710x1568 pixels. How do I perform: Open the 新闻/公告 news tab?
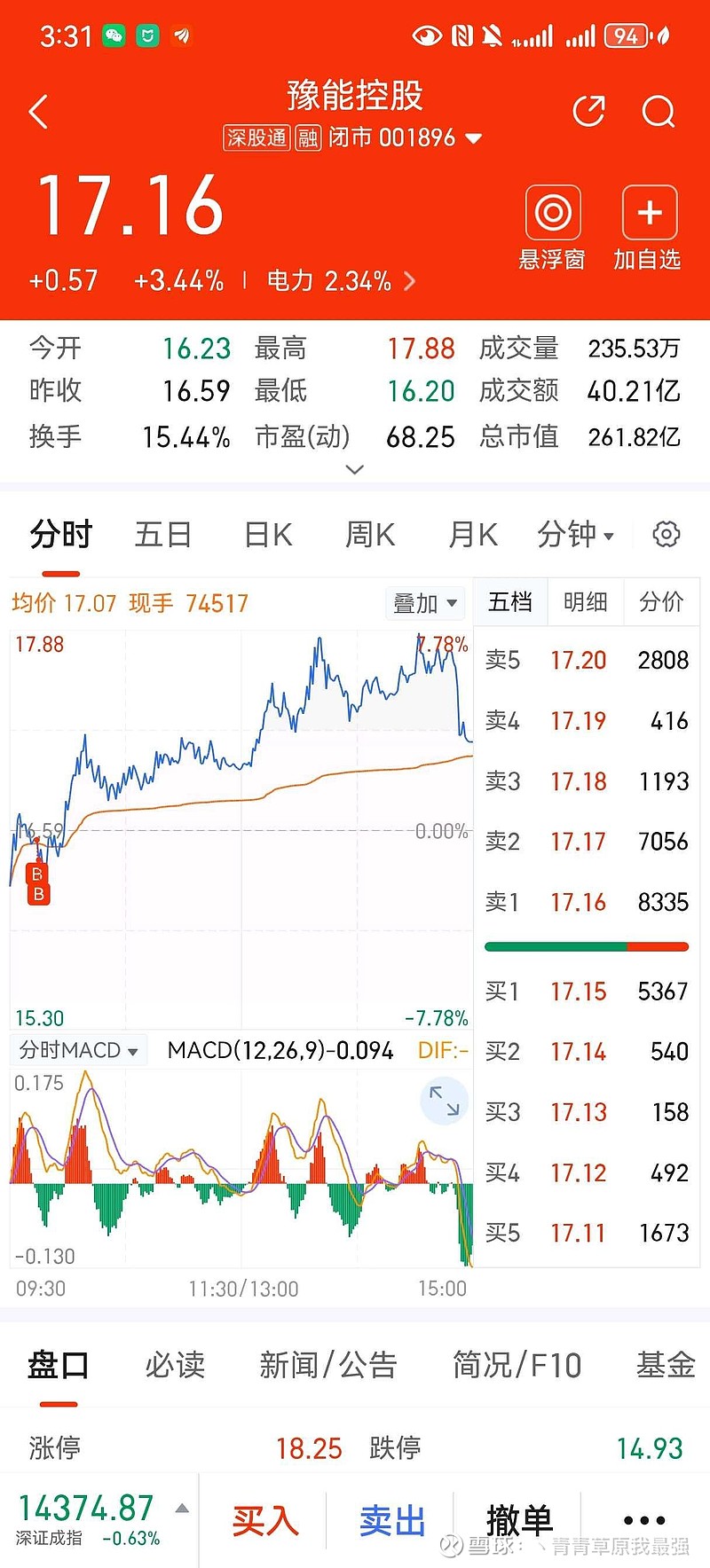click(330, 1366)
